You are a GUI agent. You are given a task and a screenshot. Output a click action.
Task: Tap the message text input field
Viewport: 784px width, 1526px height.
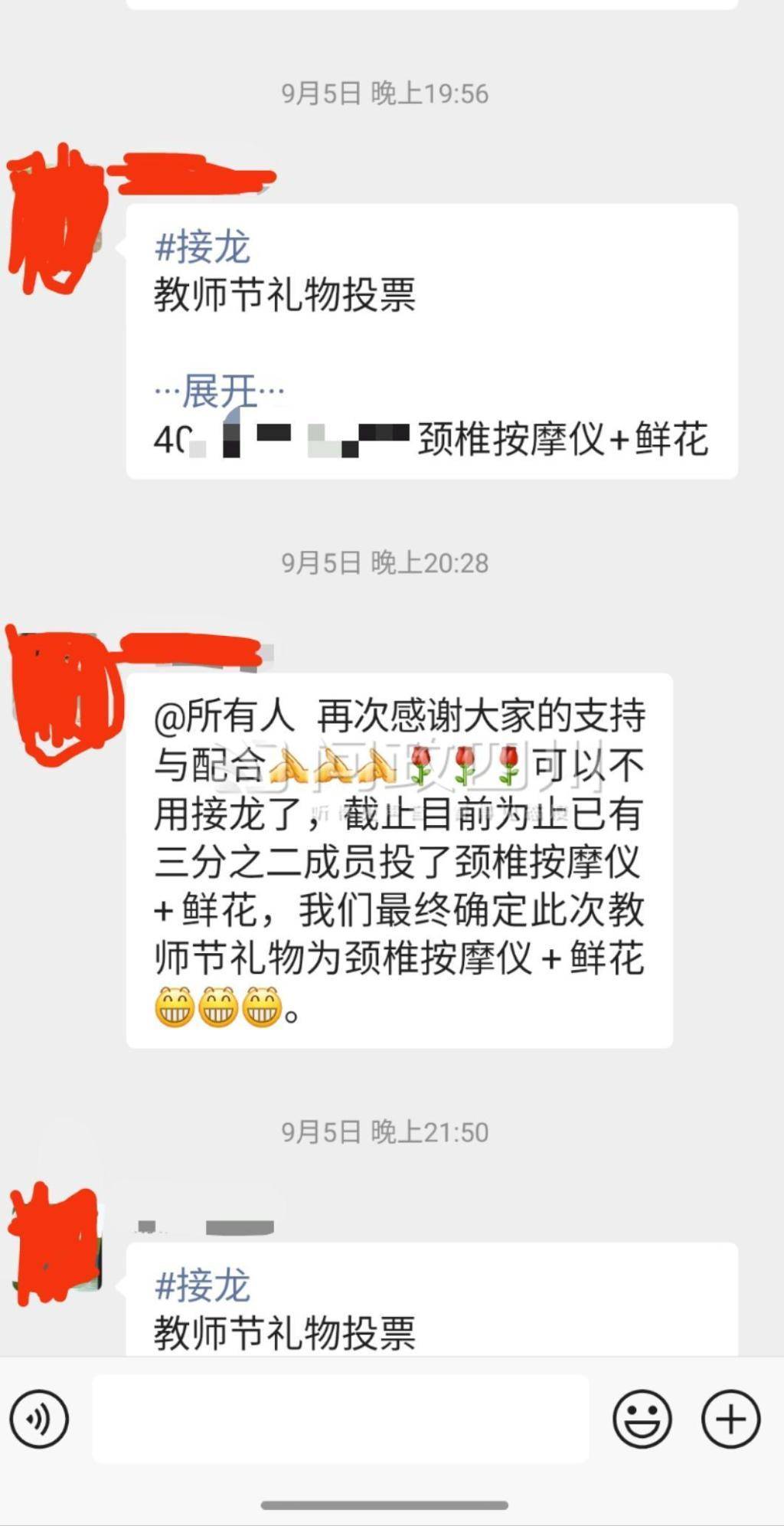click(x=340, y=1419)
